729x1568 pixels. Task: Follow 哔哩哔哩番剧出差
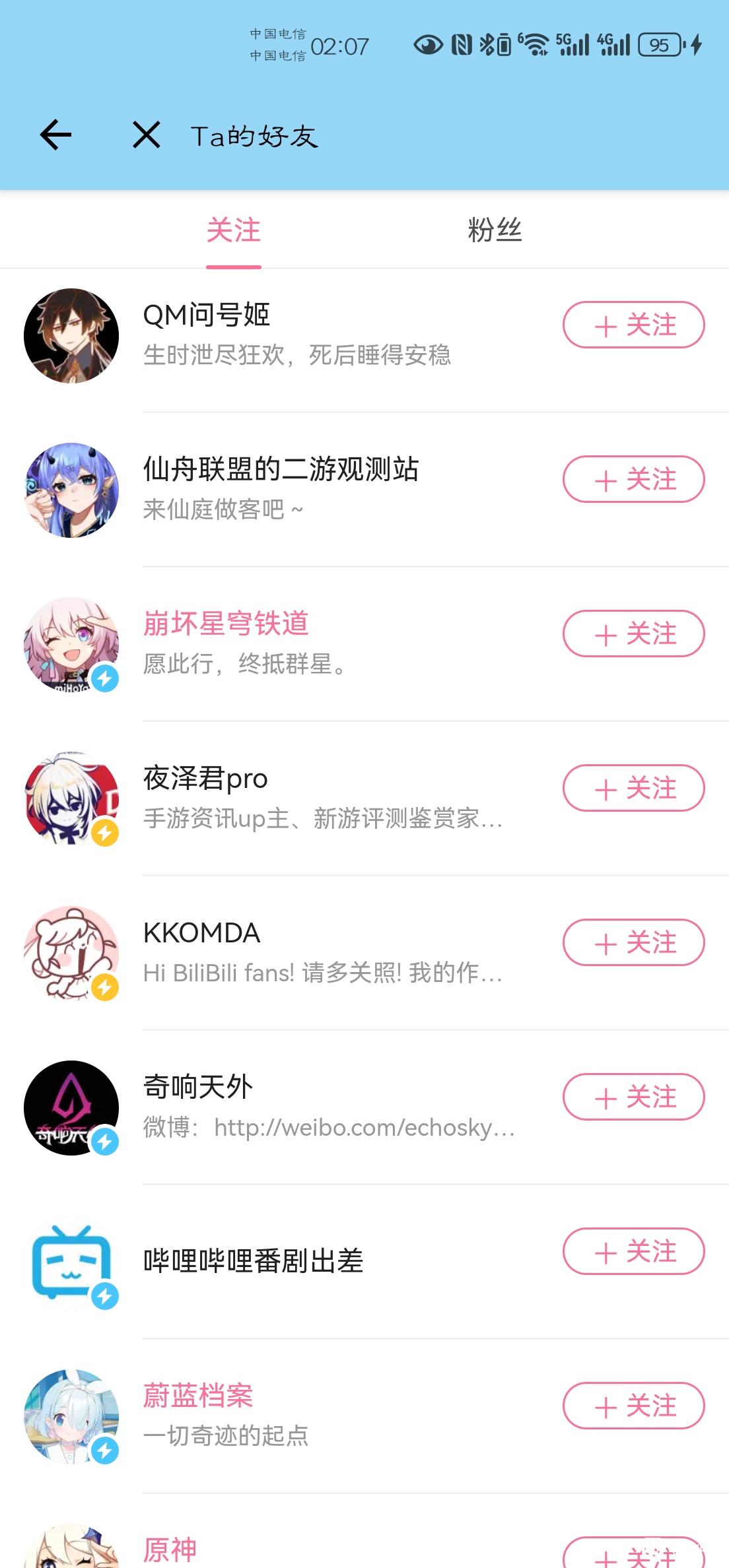pyautogui.click(x=633, y=1251)
